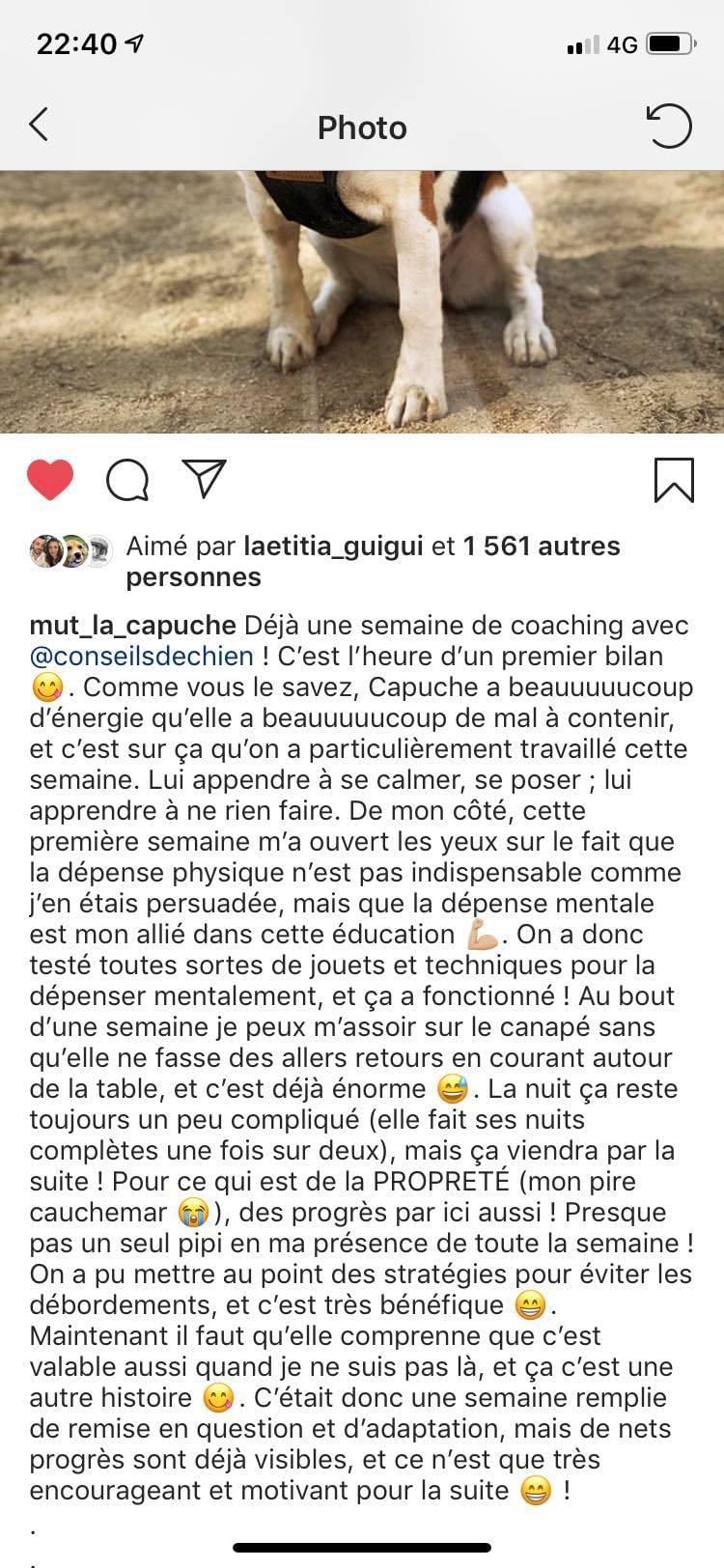This screenshot has width=724, height=1568.
Task: Share the post with paper plane icon
Action: [x=204, y=479]
